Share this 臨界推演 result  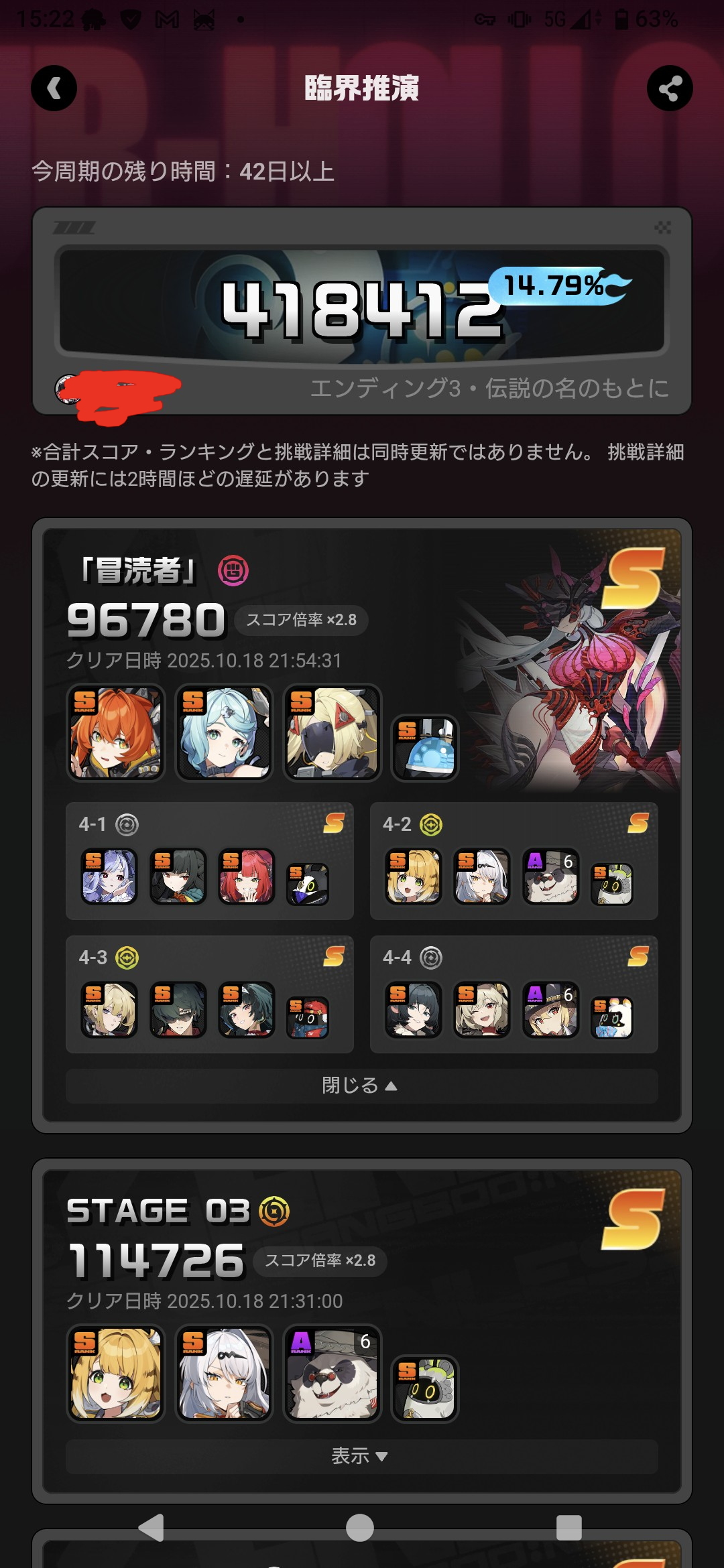(670, 88)
